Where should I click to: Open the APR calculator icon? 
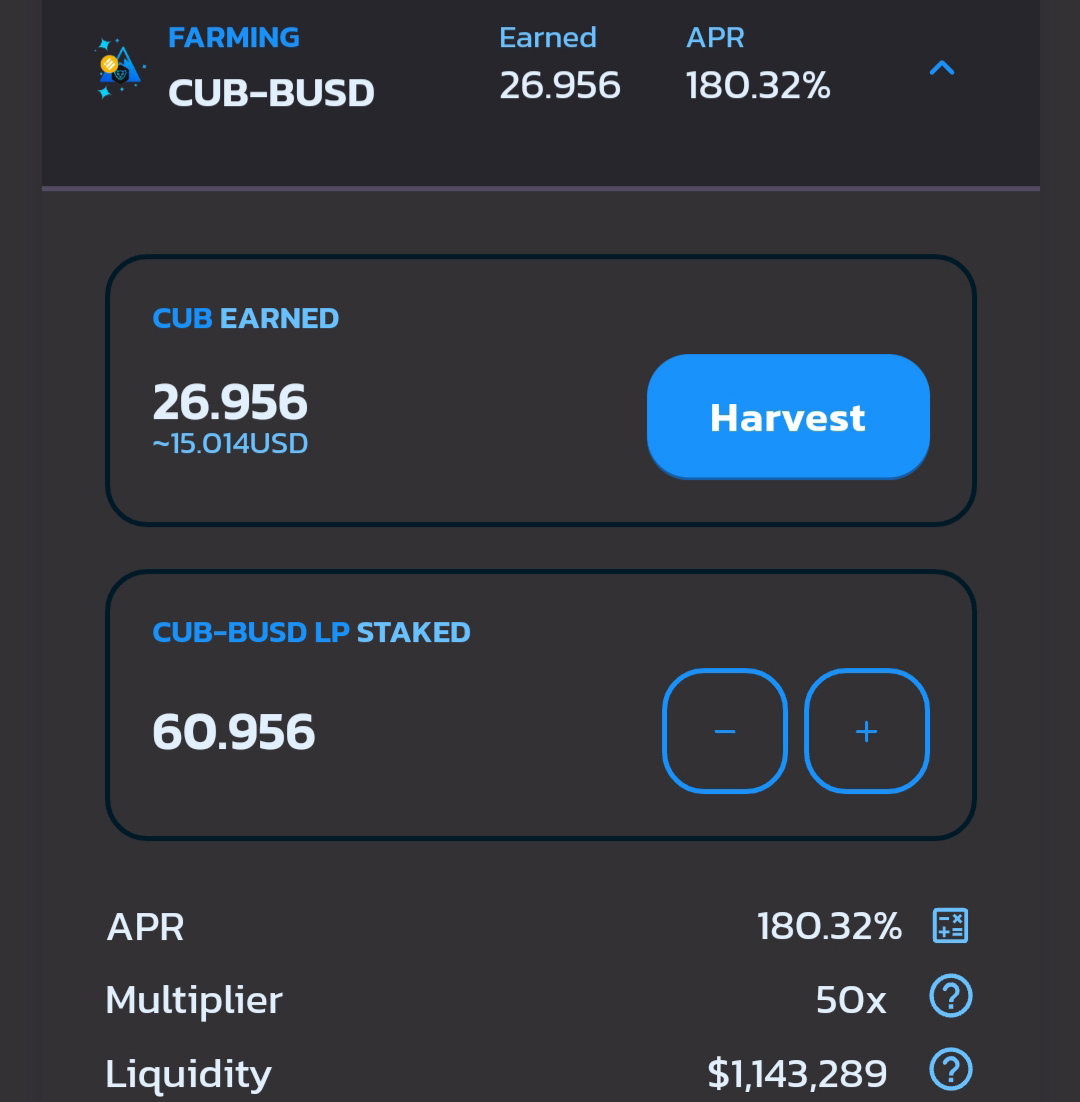pyautogui.click(x=950, y=925)
